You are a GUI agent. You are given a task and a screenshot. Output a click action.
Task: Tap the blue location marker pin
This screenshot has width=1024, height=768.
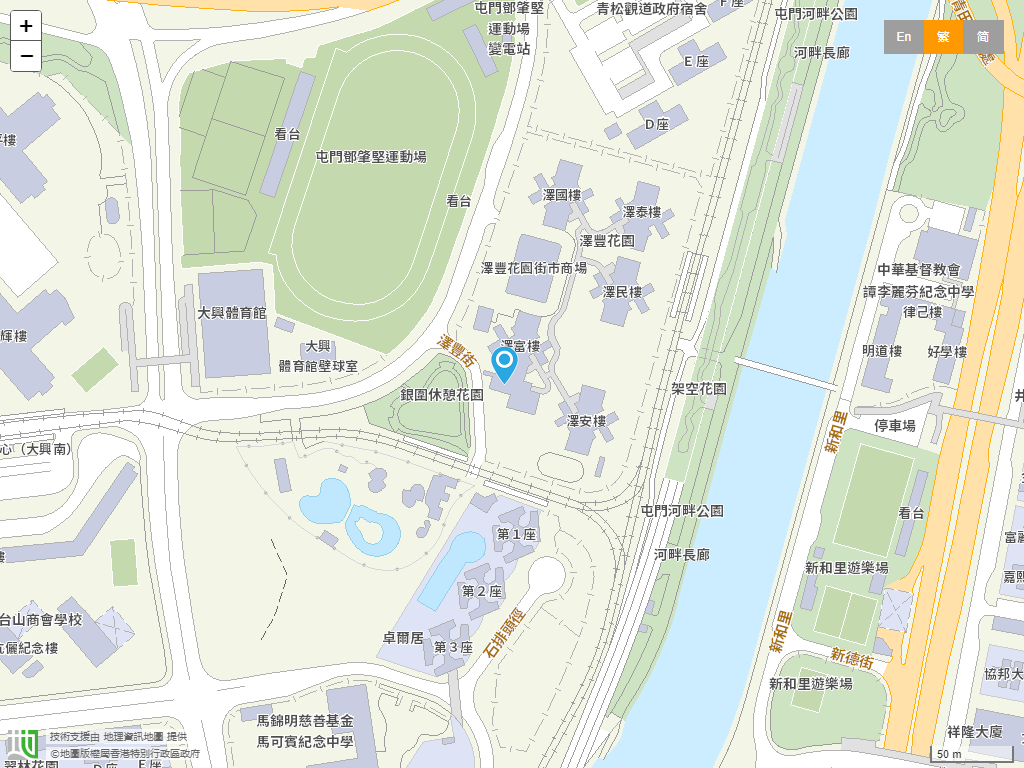coord(505,363)
